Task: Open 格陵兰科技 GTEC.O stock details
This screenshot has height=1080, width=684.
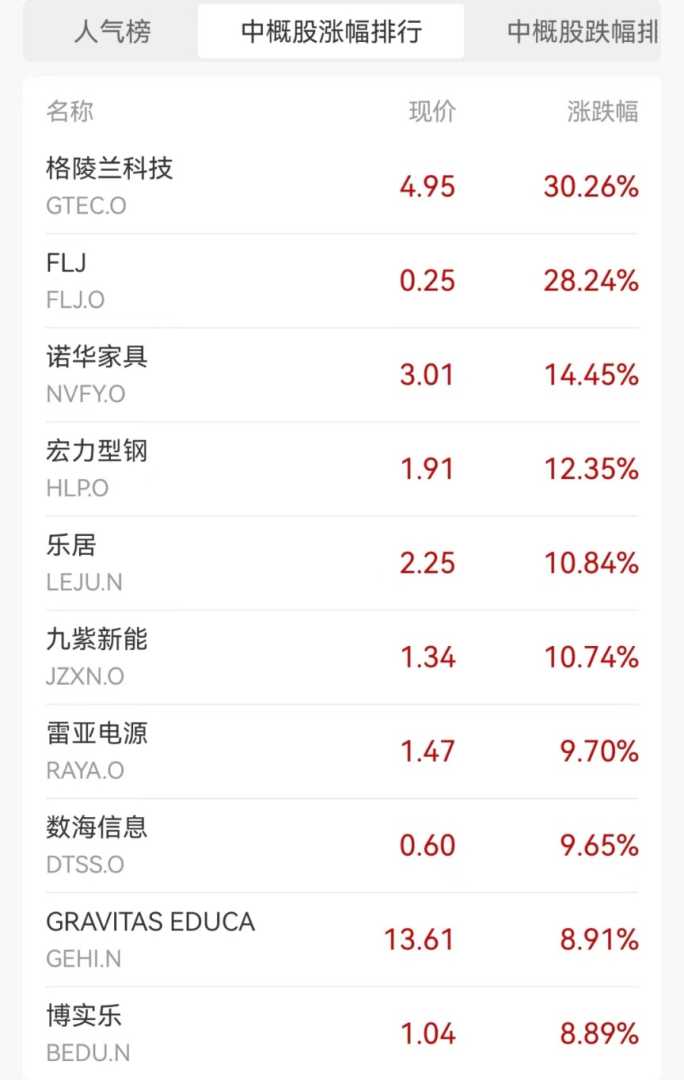Action: point(342,187)
